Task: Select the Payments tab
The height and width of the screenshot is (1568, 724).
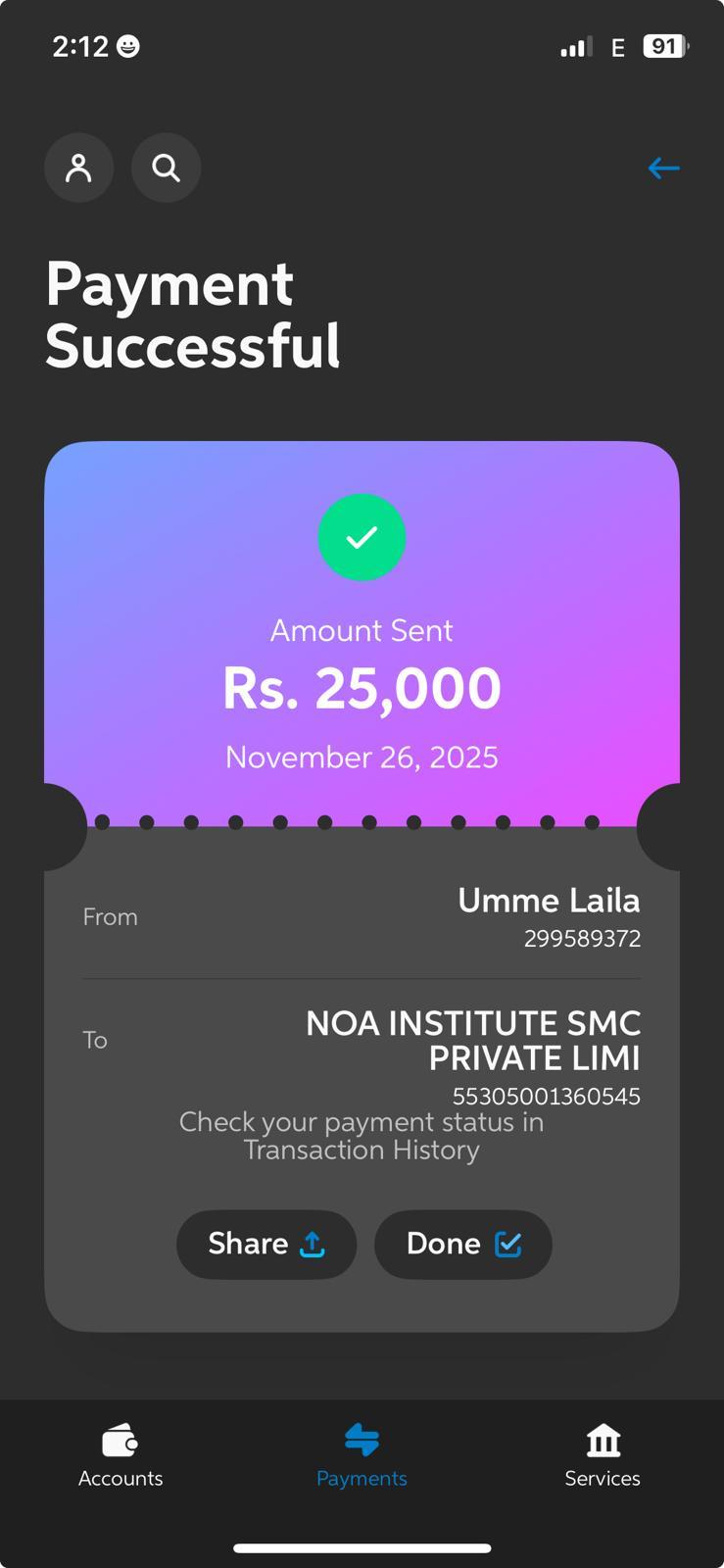Action: 362,1455
